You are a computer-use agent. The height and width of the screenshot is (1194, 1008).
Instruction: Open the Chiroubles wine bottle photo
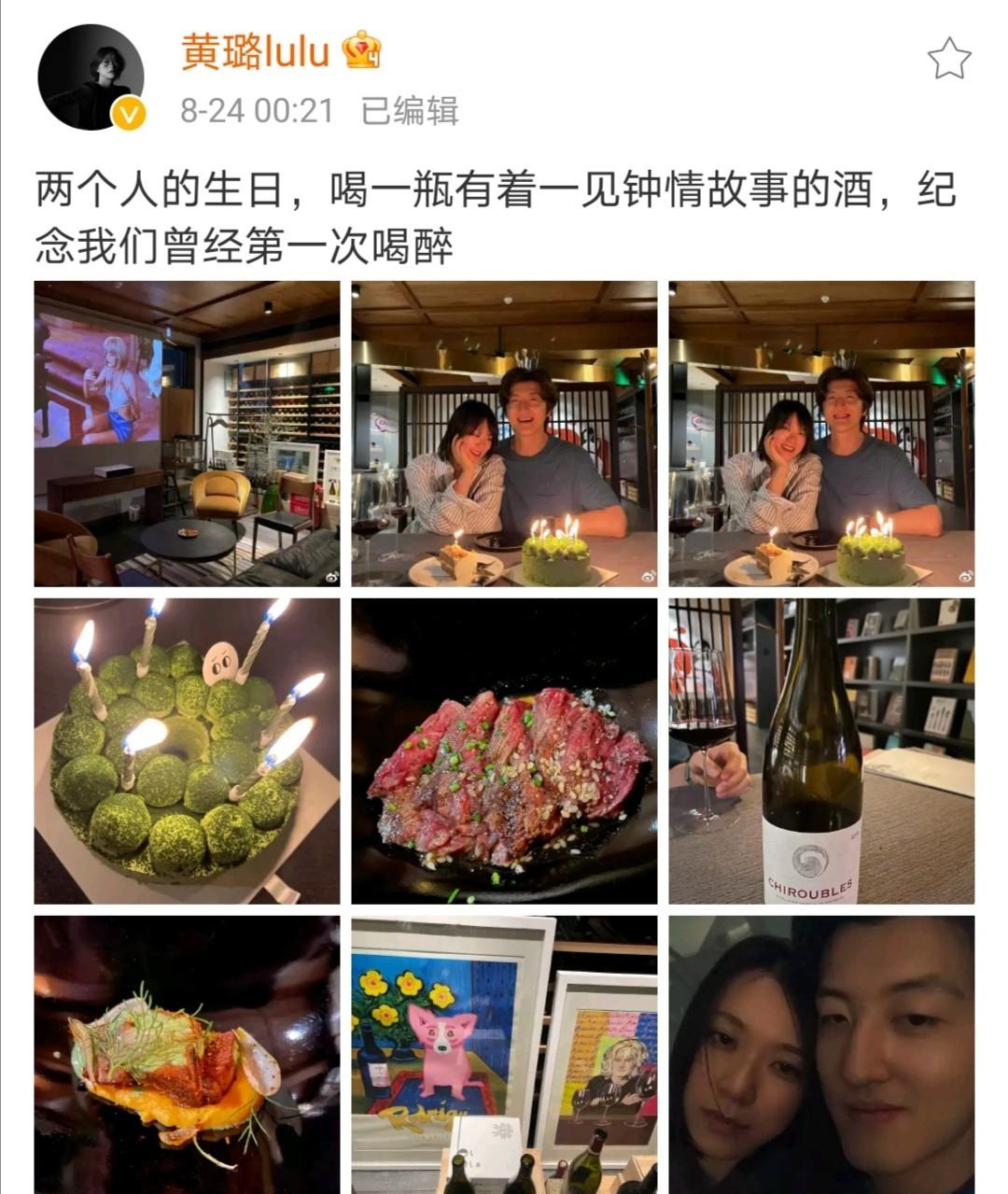click(821, 751)
